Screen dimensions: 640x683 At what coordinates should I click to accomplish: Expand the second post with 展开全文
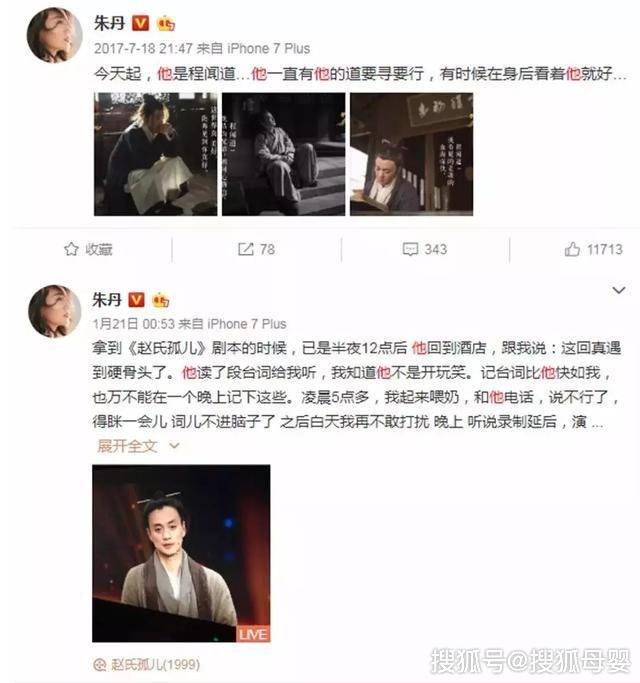coord(127,446)
